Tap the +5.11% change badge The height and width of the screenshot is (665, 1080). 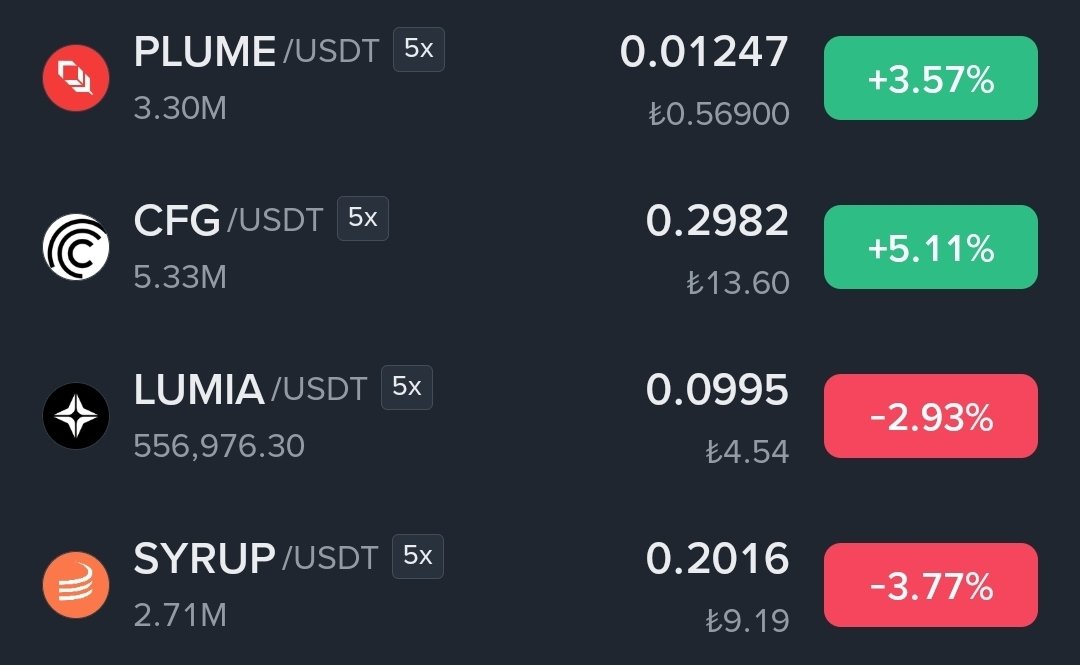pos(931,247)
